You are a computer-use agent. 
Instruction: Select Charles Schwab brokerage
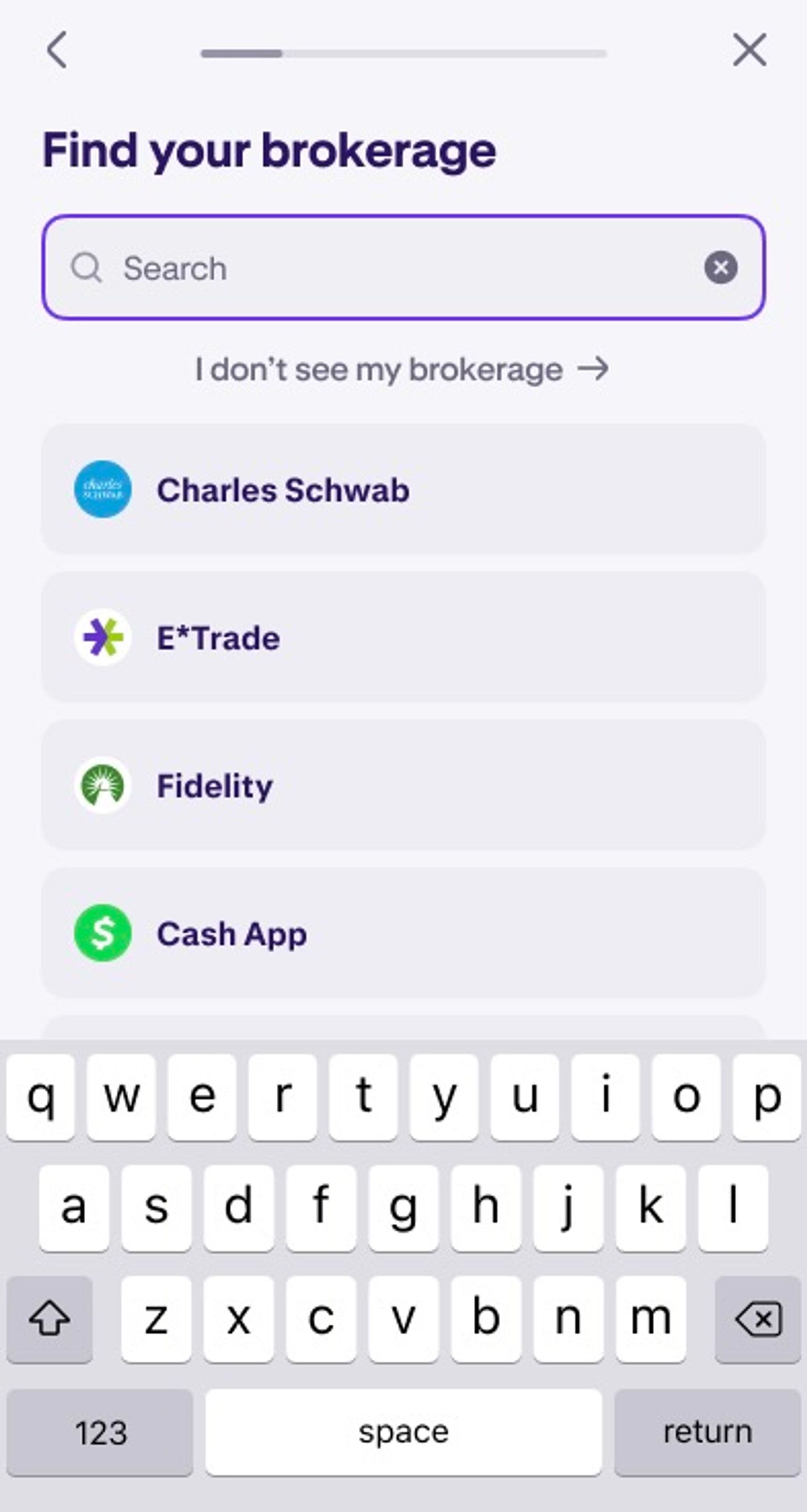(x=402, y=489)
